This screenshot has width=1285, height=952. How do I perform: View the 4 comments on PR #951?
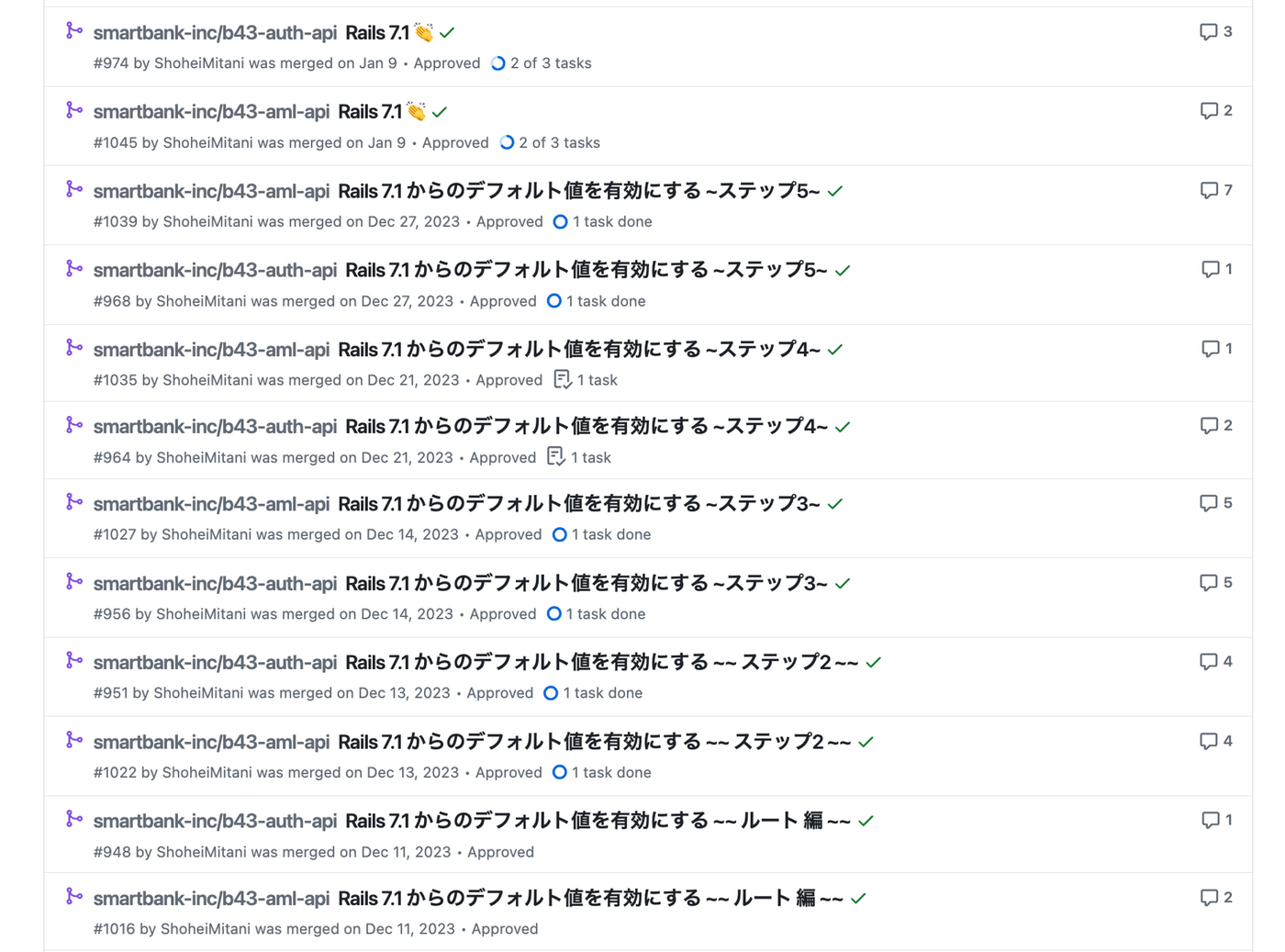[1216, 662]
